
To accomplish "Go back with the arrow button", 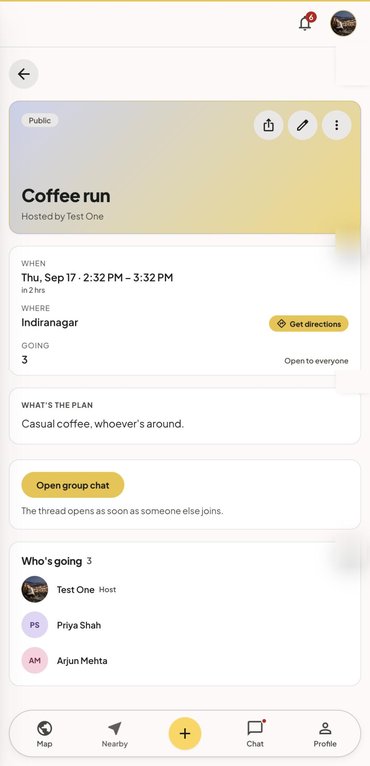I will [23, 74].
